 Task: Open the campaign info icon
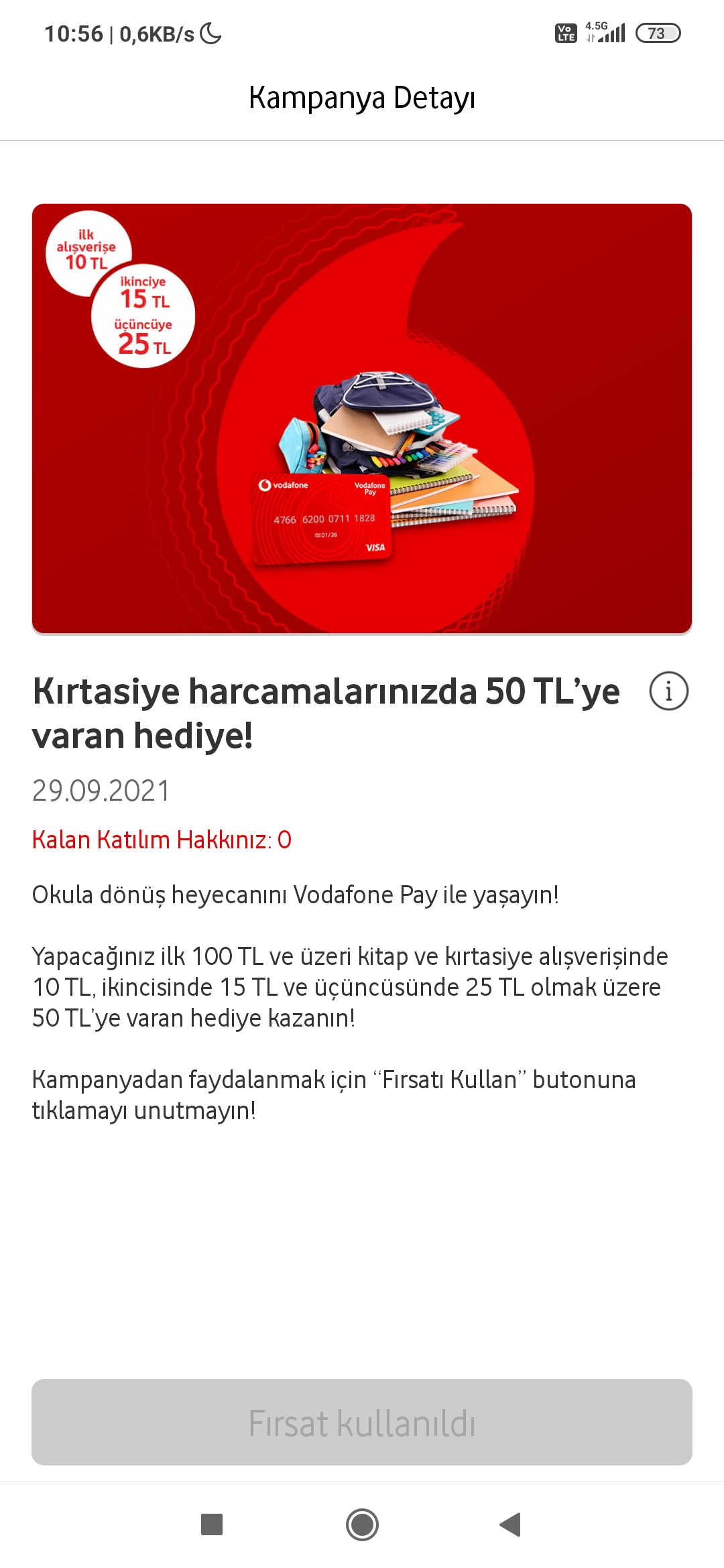pyautogui.click(x=668, y=691)
